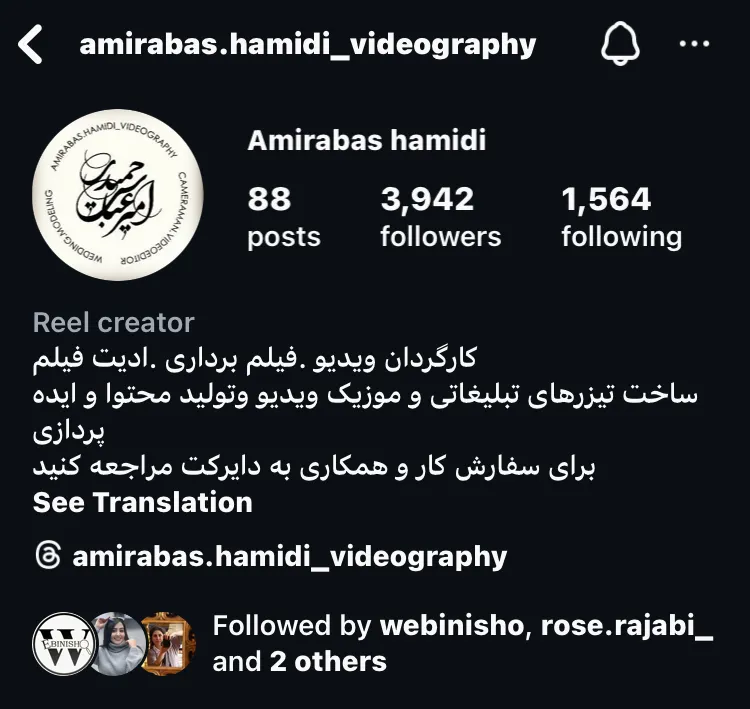Go back using the arrow icon

(x=32, y=45)
